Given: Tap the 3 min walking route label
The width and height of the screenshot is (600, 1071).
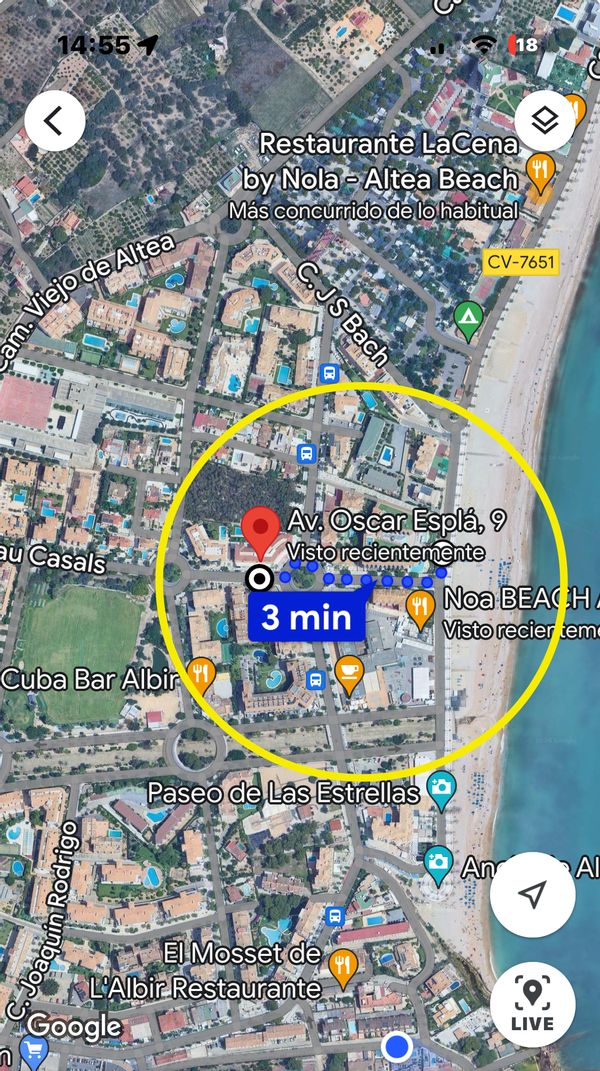Looking at the screenshot, I should [x=308, y=618].
